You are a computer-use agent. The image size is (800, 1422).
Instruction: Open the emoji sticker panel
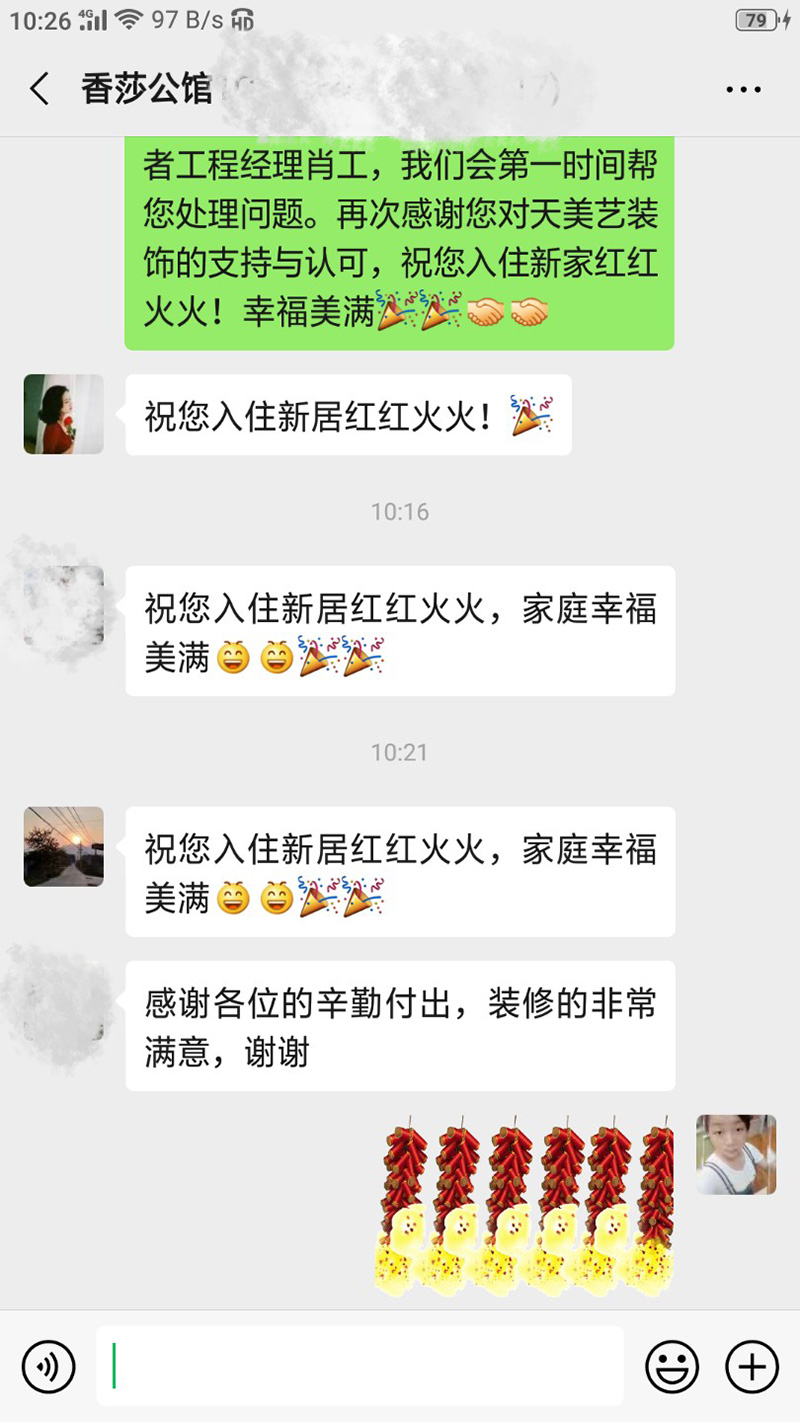[671, 1365]
